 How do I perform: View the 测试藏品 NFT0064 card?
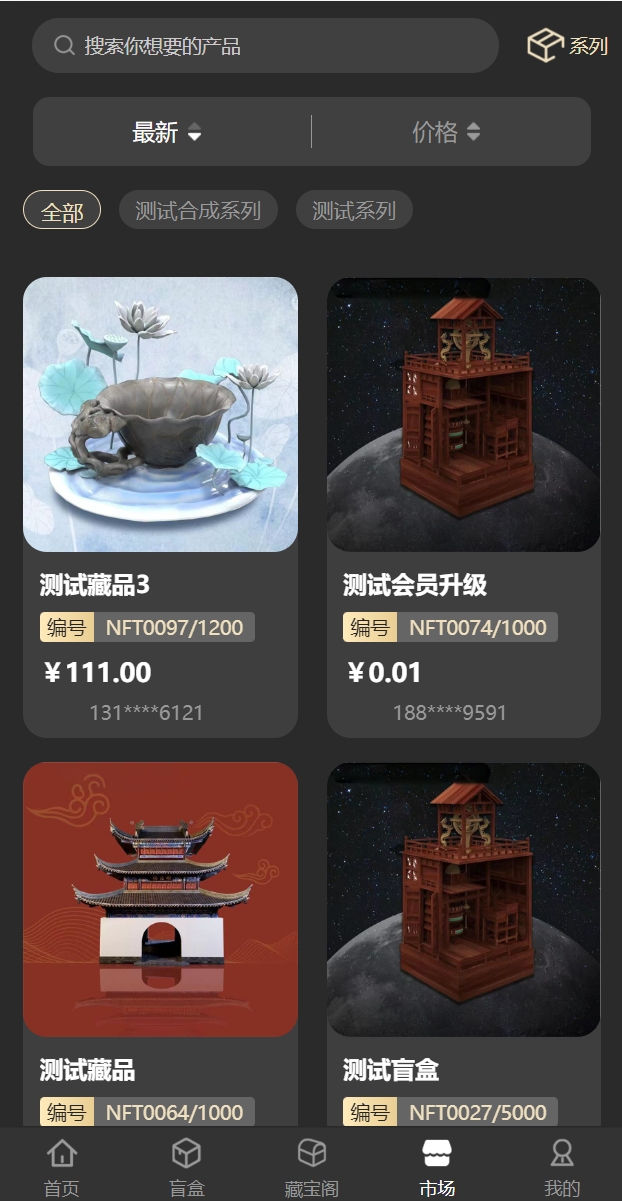pos(160,900)
